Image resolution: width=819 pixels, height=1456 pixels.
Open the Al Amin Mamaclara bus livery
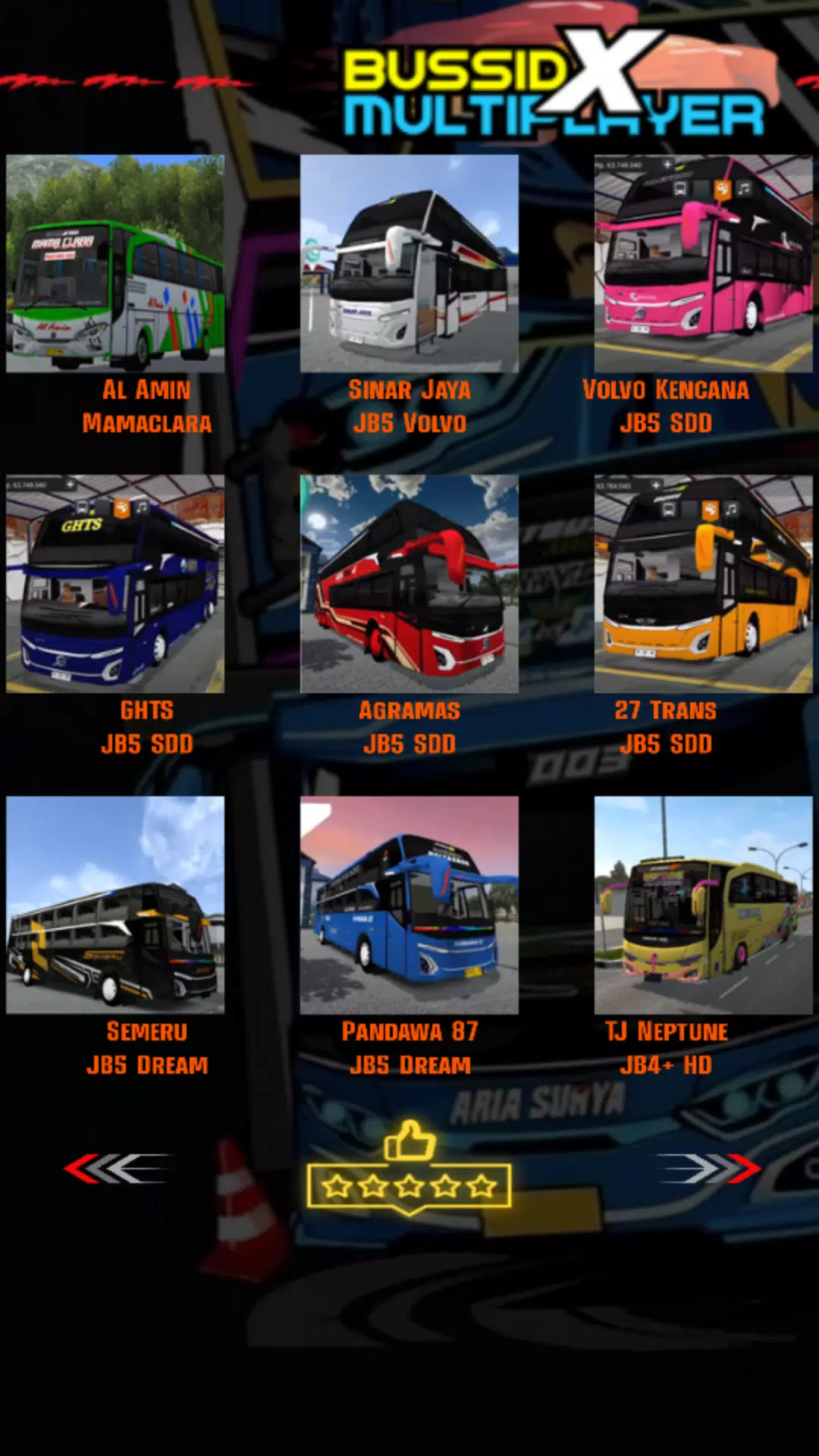115,263
